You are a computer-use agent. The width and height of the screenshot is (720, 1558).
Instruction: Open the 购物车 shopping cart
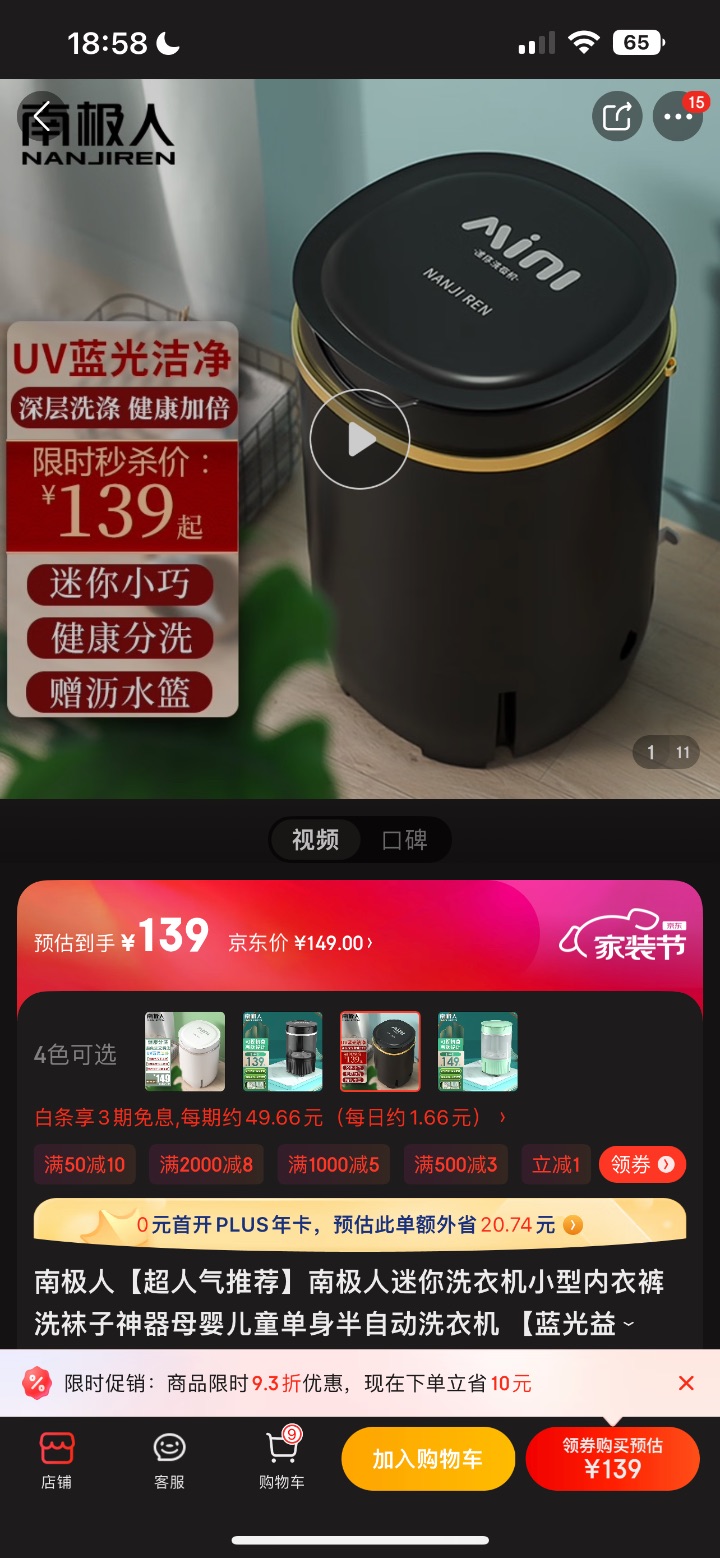tap(282, 1460)
